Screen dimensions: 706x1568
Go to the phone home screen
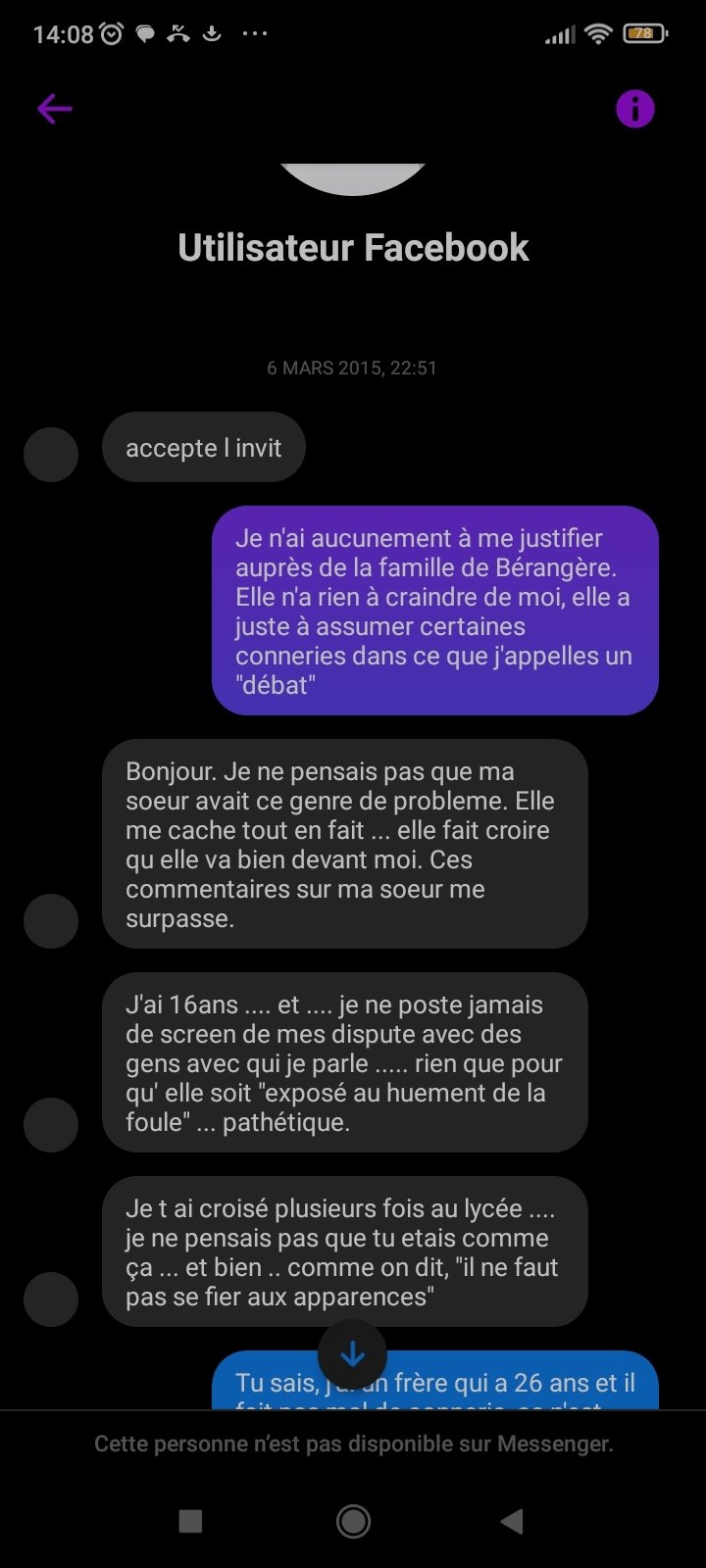[353, 1521]
